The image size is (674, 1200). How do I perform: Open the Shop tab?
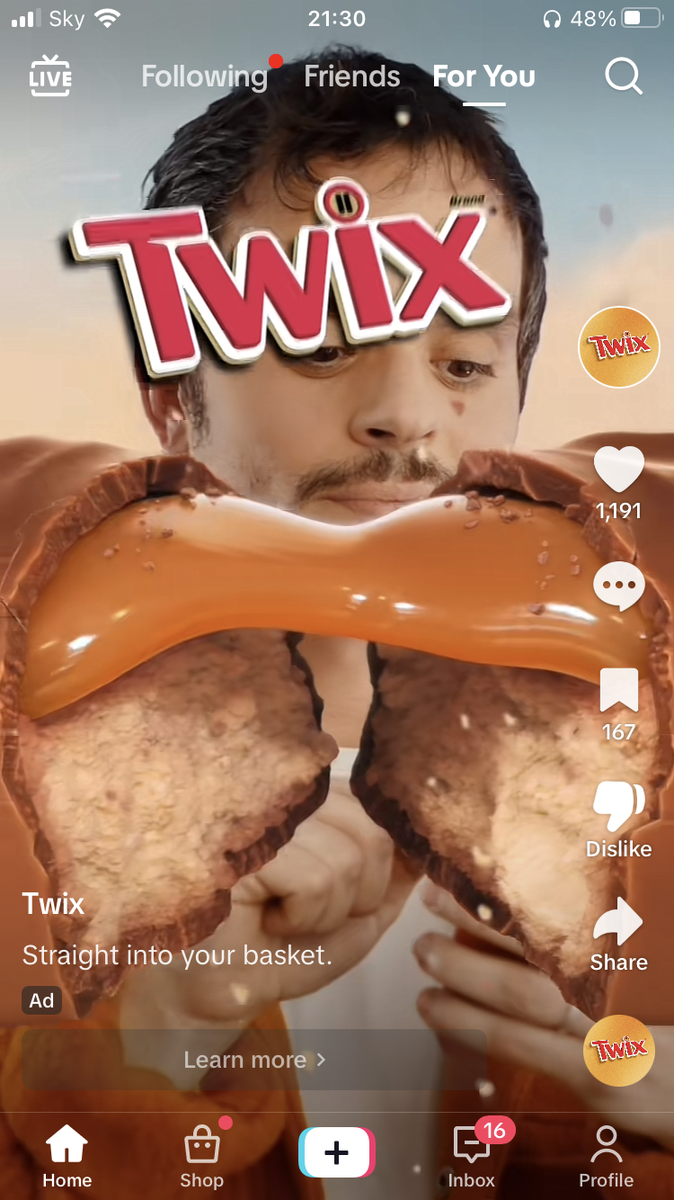tap(202, 1156)
